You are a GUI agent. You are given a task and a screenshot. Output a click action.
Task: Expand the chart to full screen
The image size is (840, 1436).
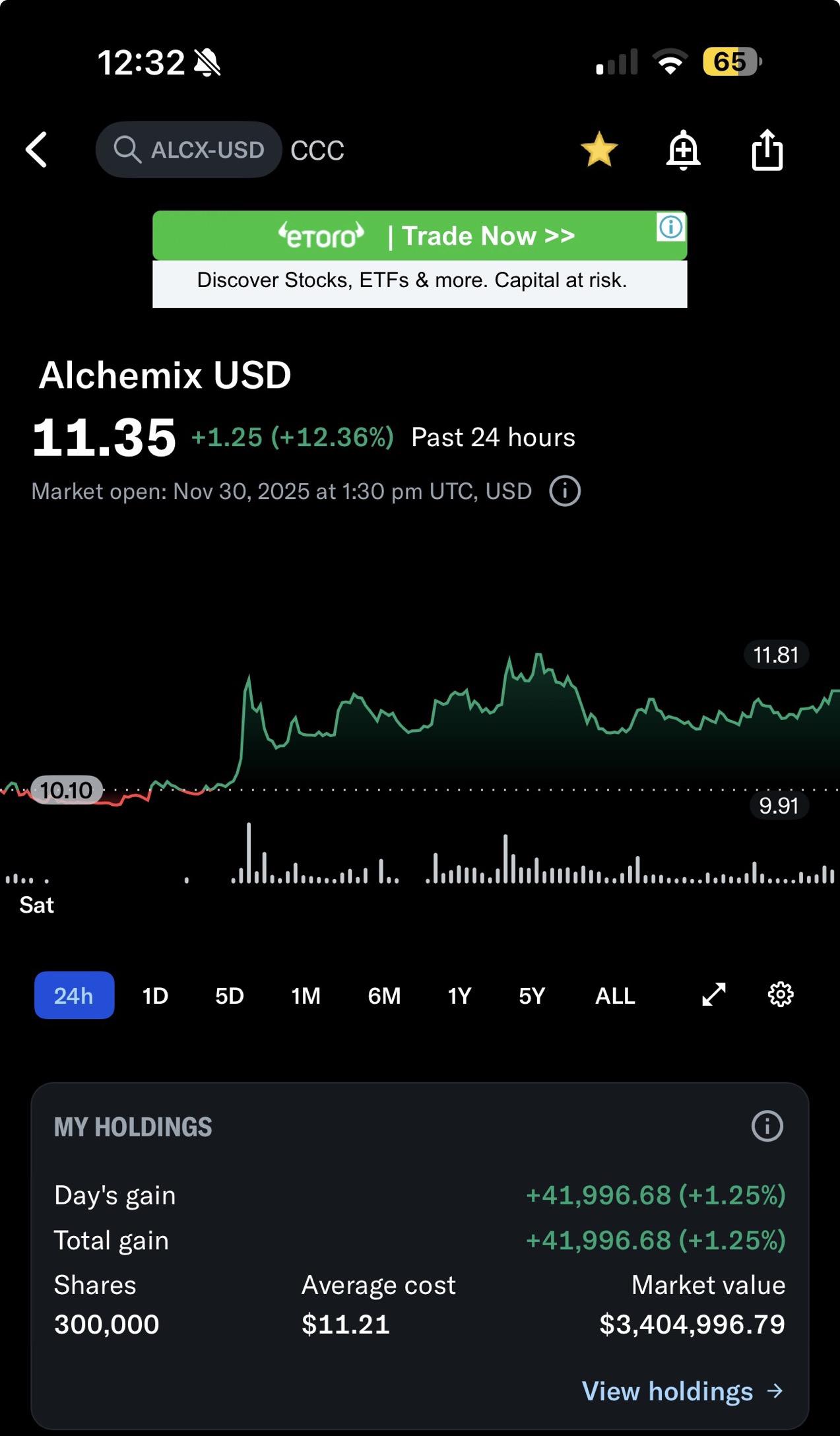[714, 995]
